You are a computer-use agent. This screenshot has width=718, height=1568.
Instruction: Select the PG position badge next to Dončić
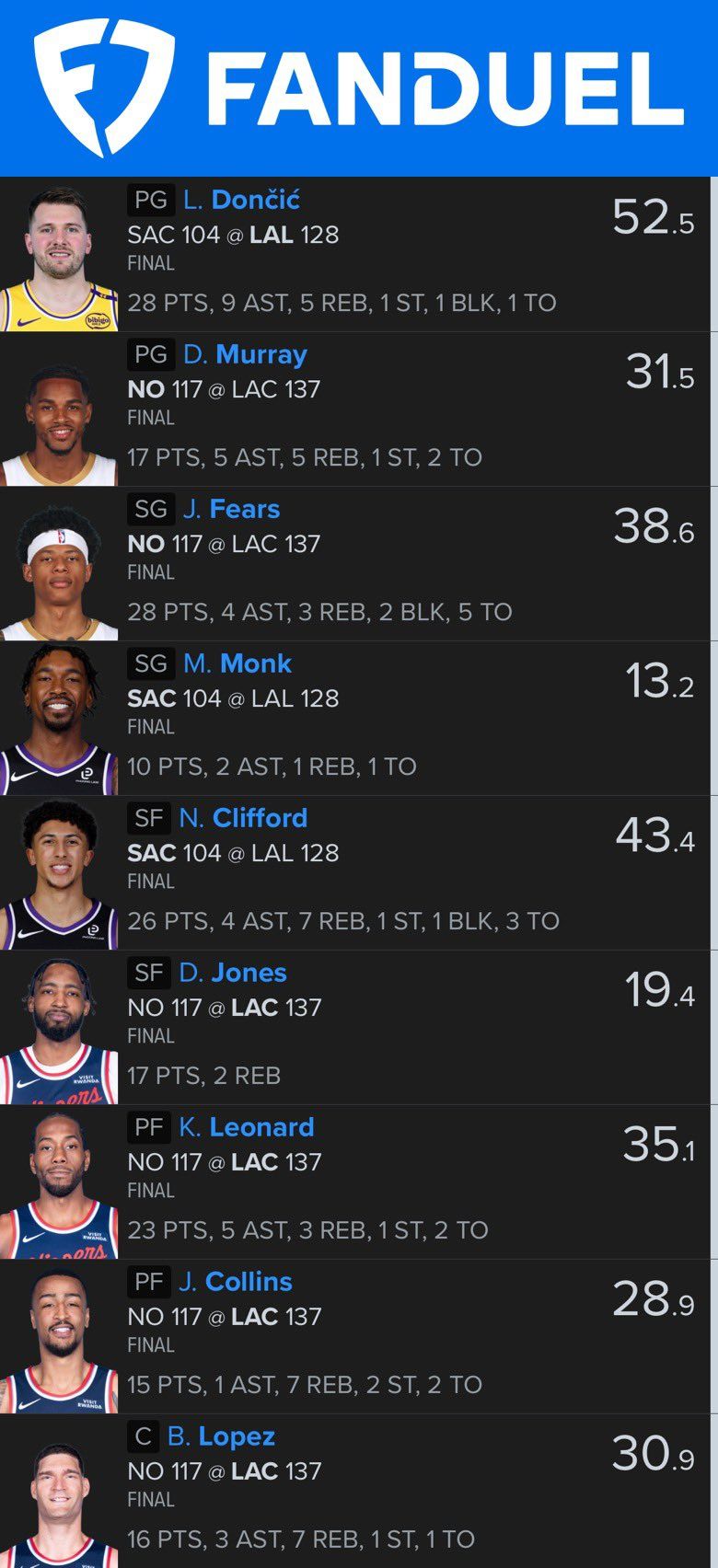coord(152,199)
